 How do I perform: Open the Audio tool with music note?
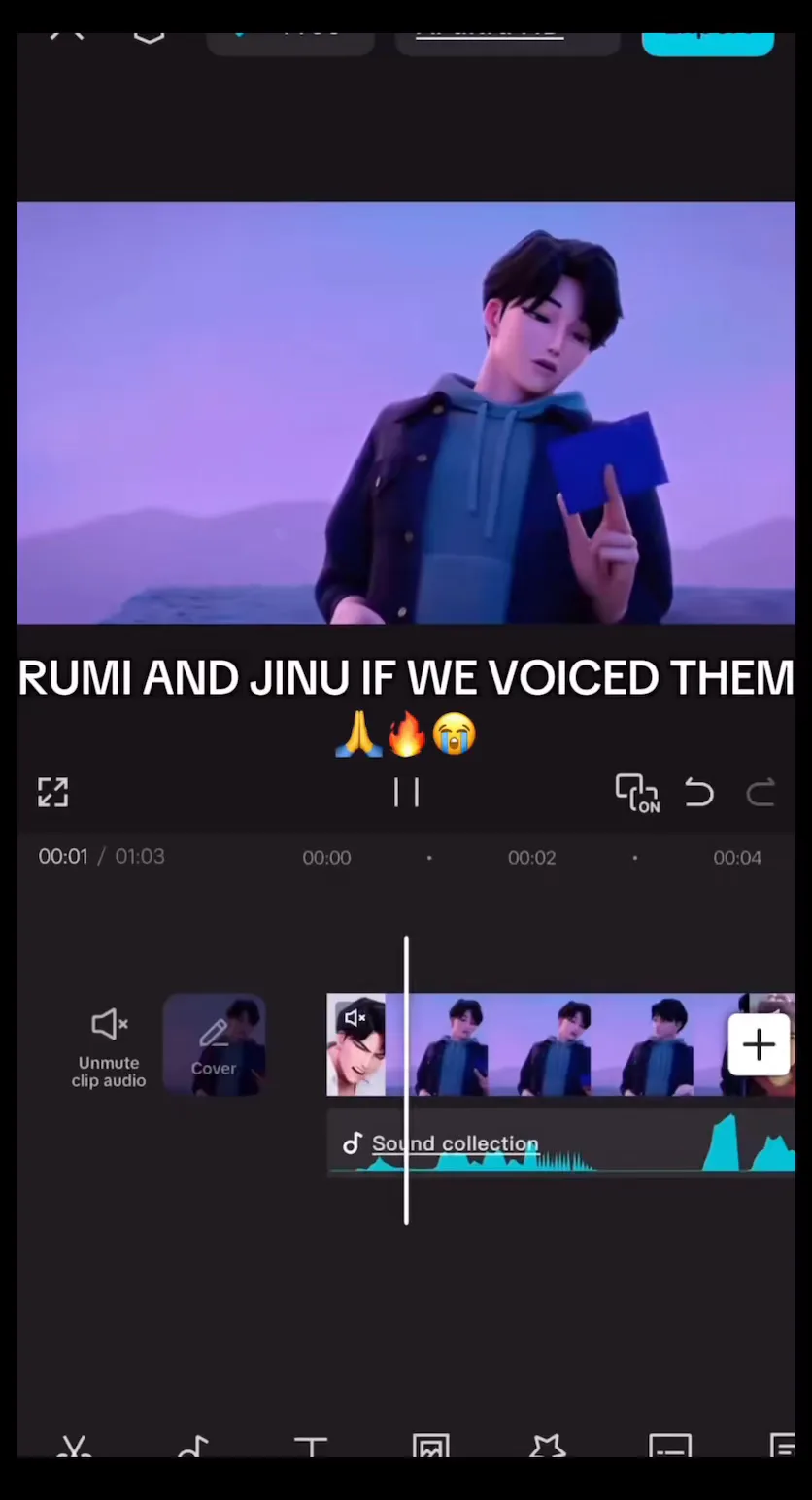coord(193,1447)
